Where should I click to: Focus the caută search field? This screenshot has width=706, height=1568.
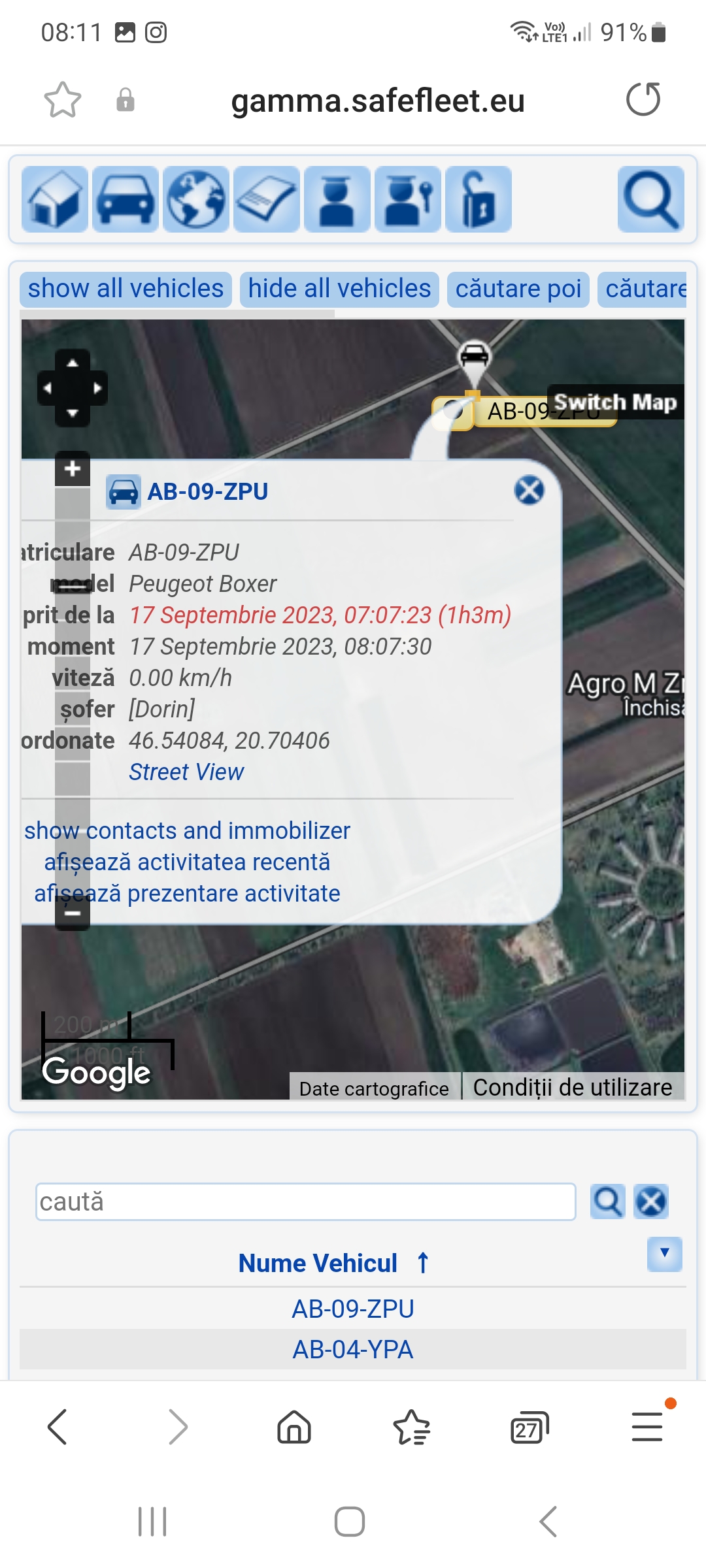pos(305,1201)
